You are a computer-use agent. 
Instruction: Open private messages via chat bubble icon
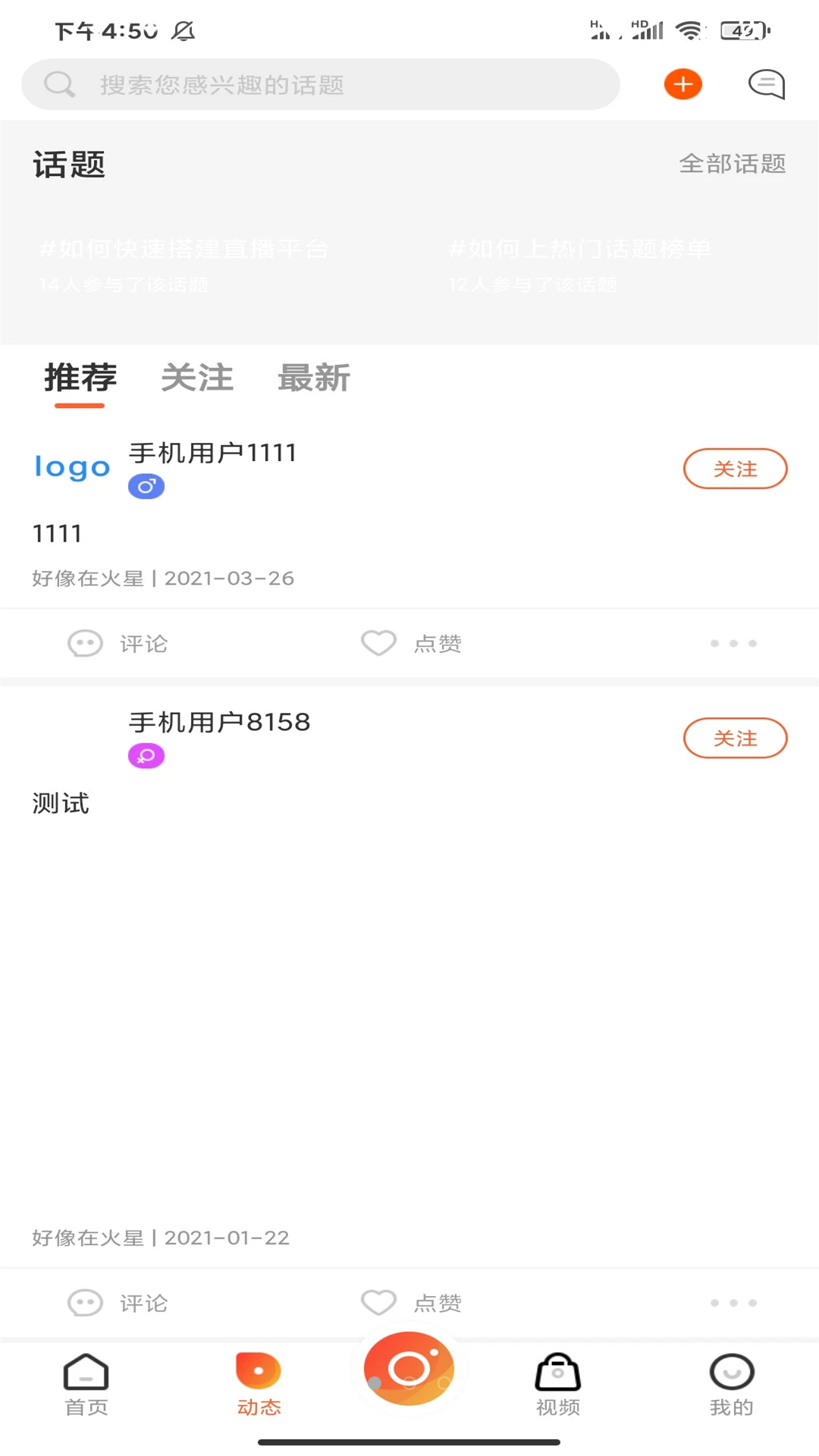point(766,84)
